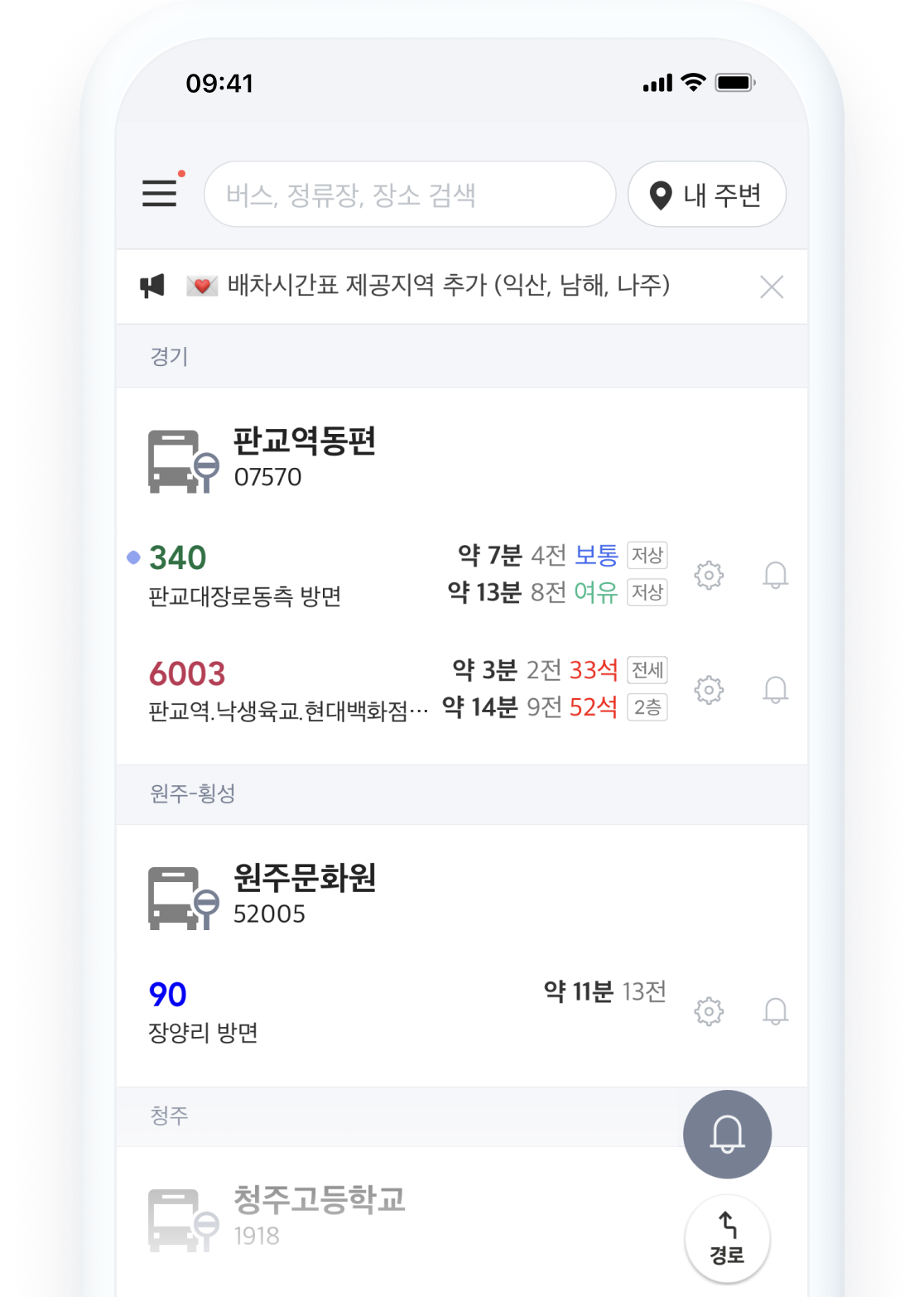Open settings gear for bus 340
The image size is (924, 1297).
click(709, 575)
